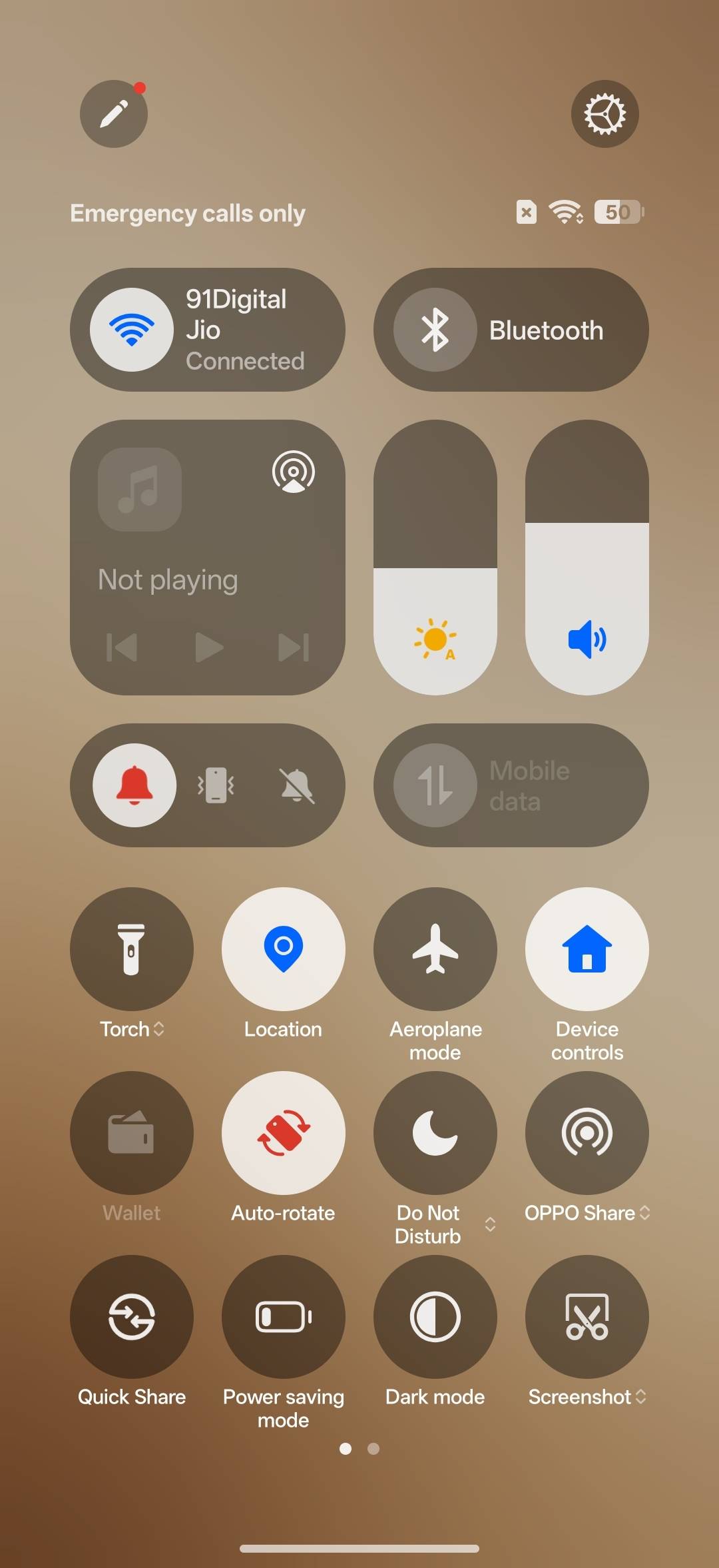
Task: Tap the play button in media card
Action: pos(209,647)
